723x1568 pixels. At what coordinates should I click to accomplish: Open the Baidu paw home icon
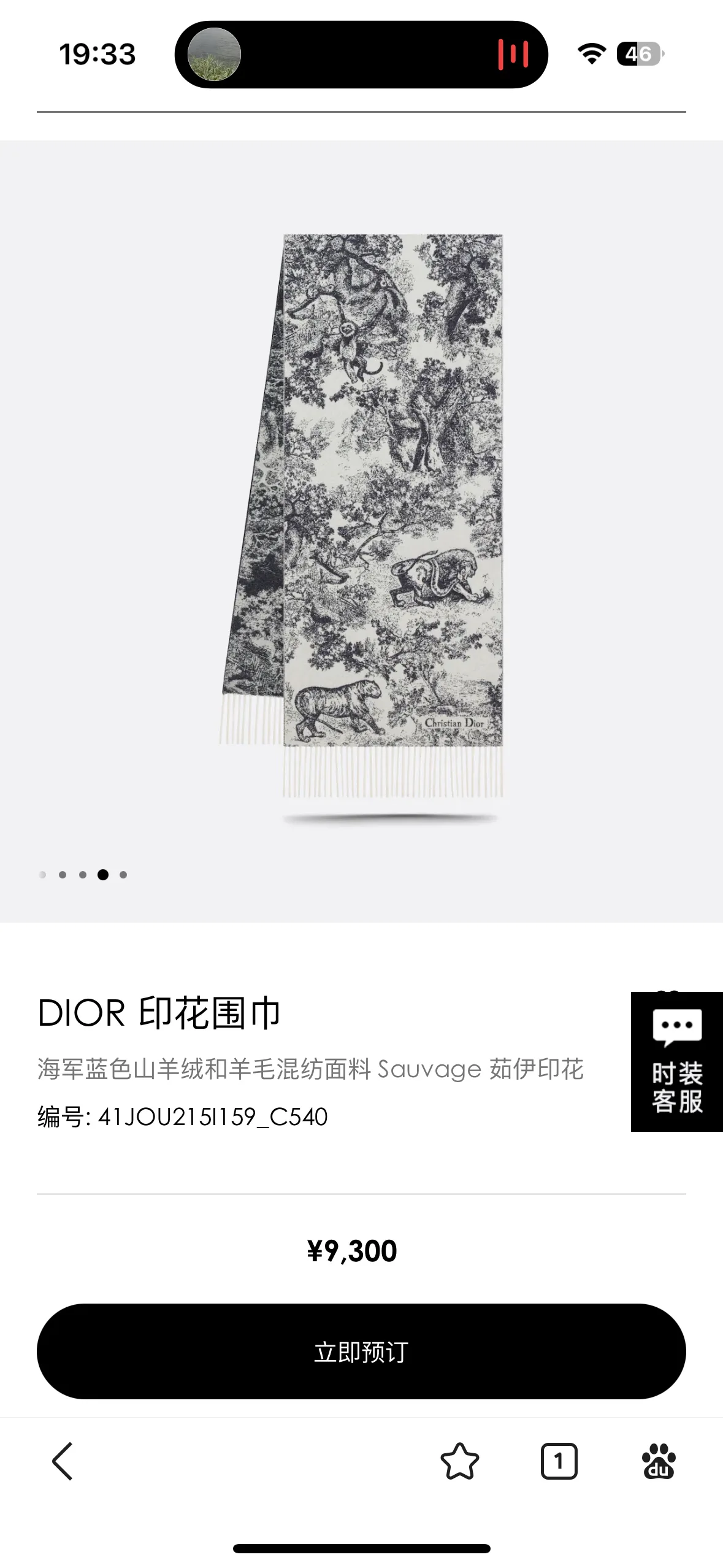659,1461
